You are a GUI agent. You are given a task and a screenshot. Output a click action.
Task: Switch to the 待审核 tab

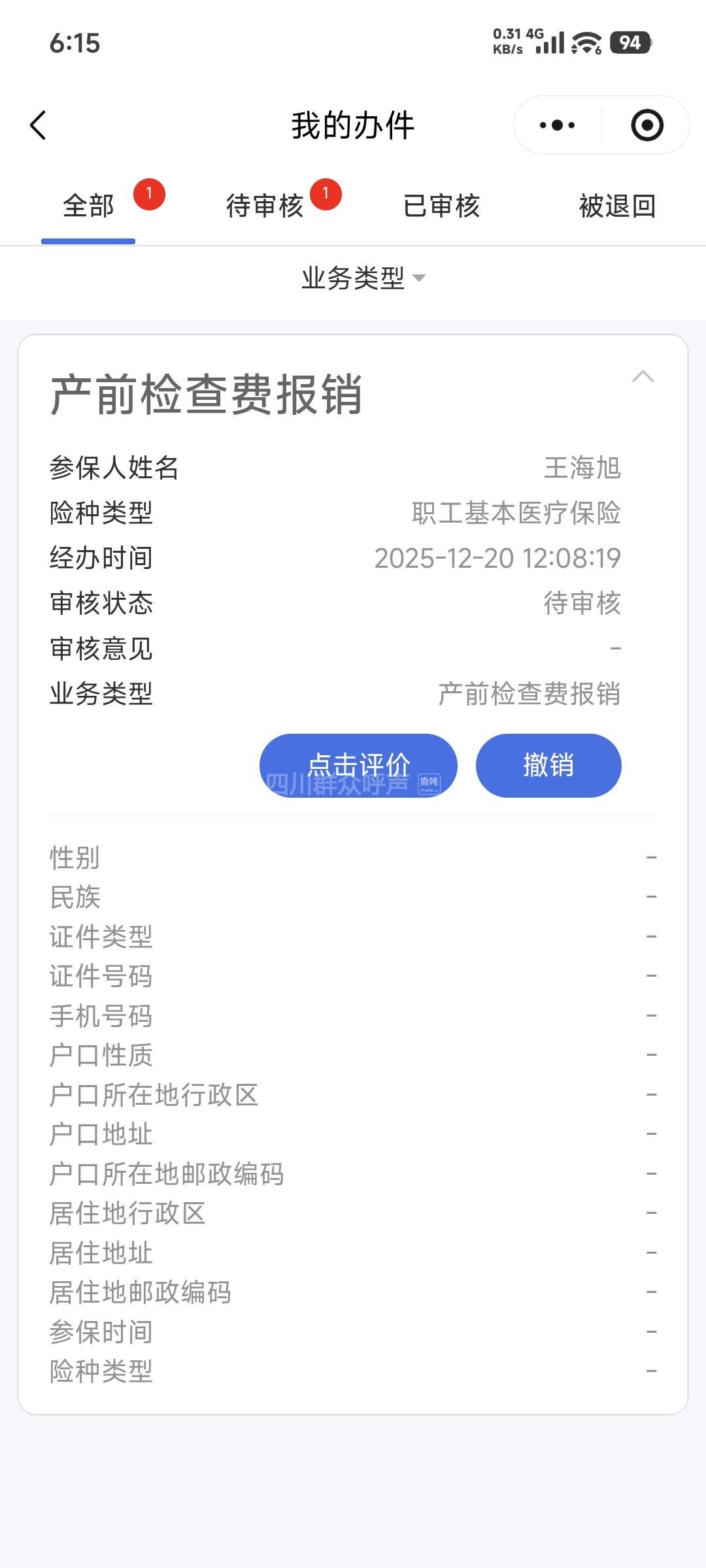pyautogui.click(x=265, y=206)
